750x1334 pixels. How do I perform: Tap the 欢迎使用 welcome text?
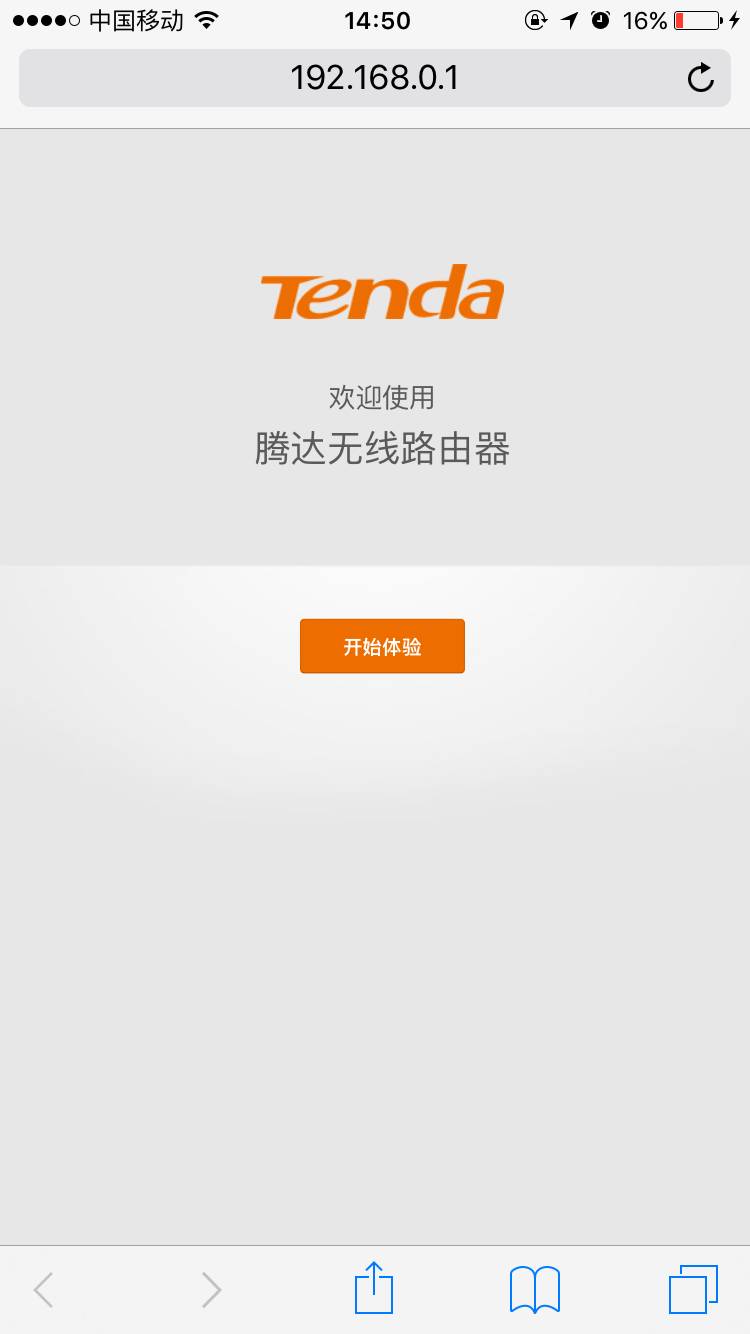(x=381, y=397)
